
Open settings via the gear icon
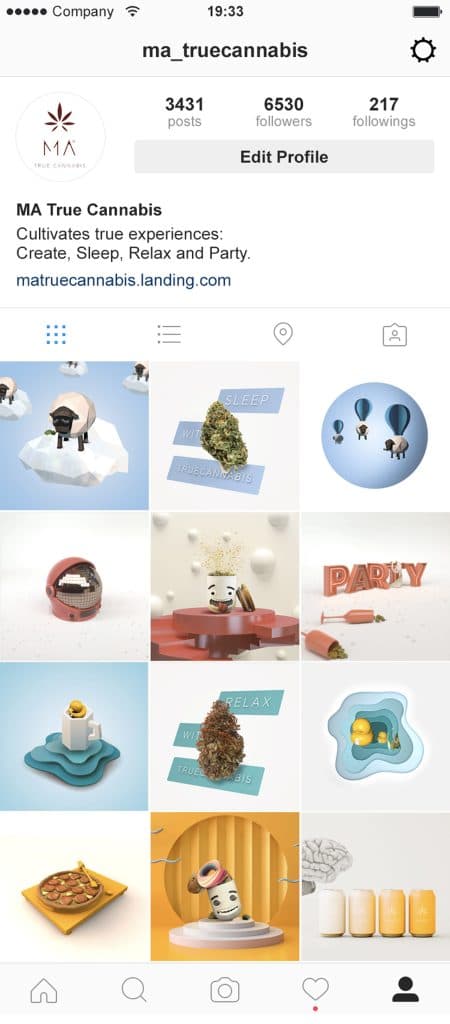click(x=423, y=50)
